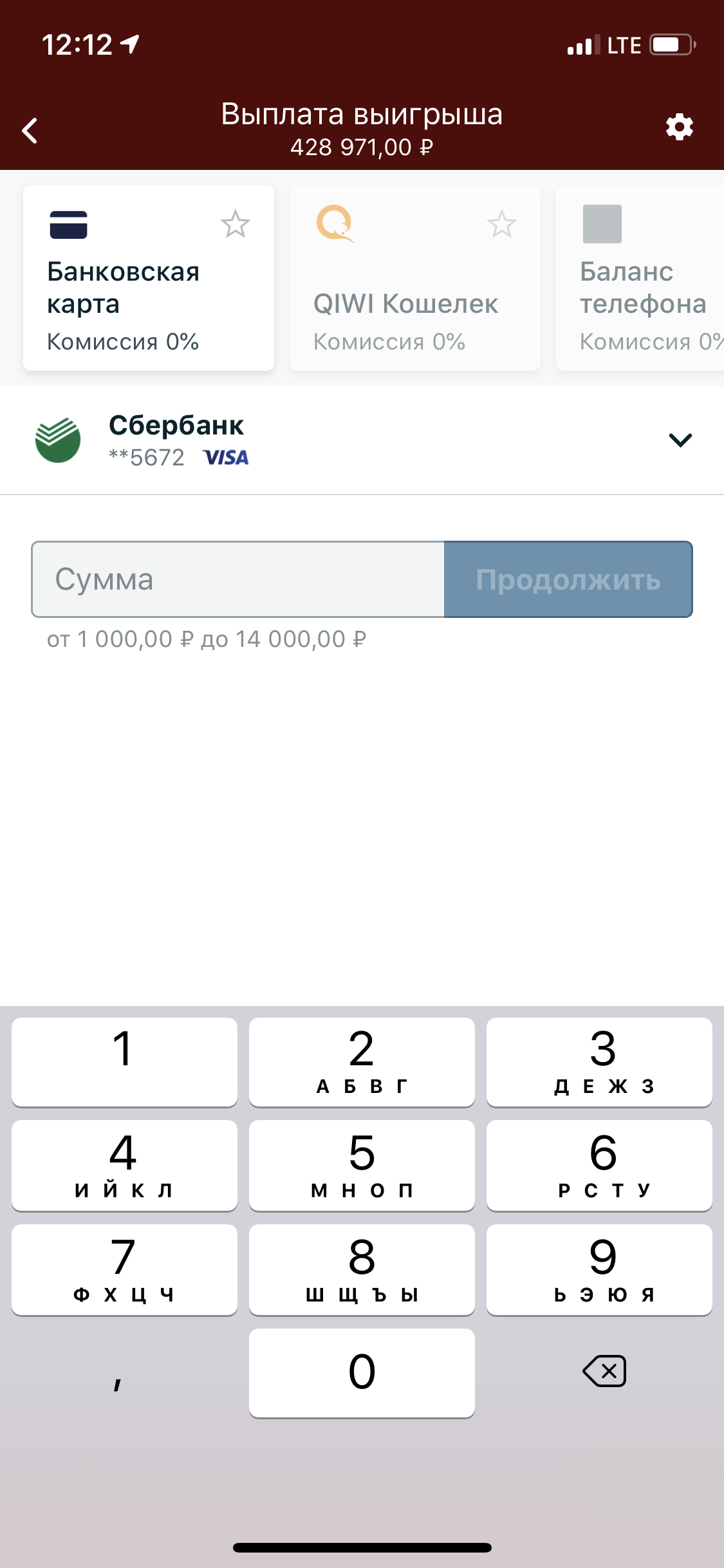Open the settings gear

[679, 127]
